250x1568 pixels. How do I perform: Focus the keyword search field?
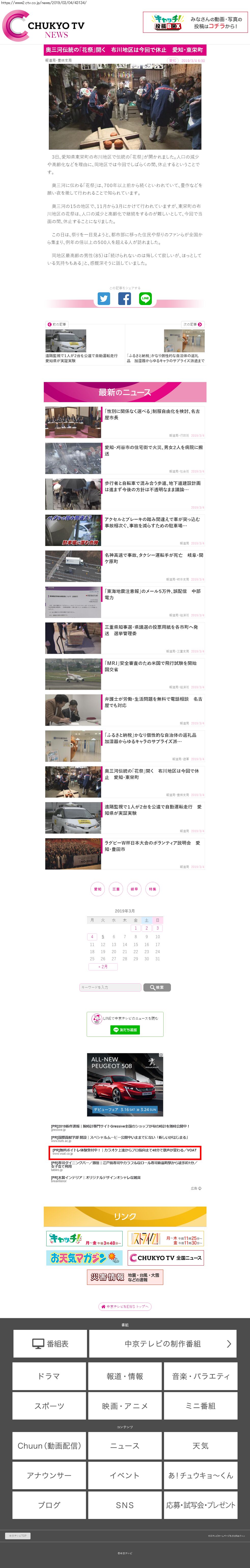pyautogui.click(x=110, y=987)
